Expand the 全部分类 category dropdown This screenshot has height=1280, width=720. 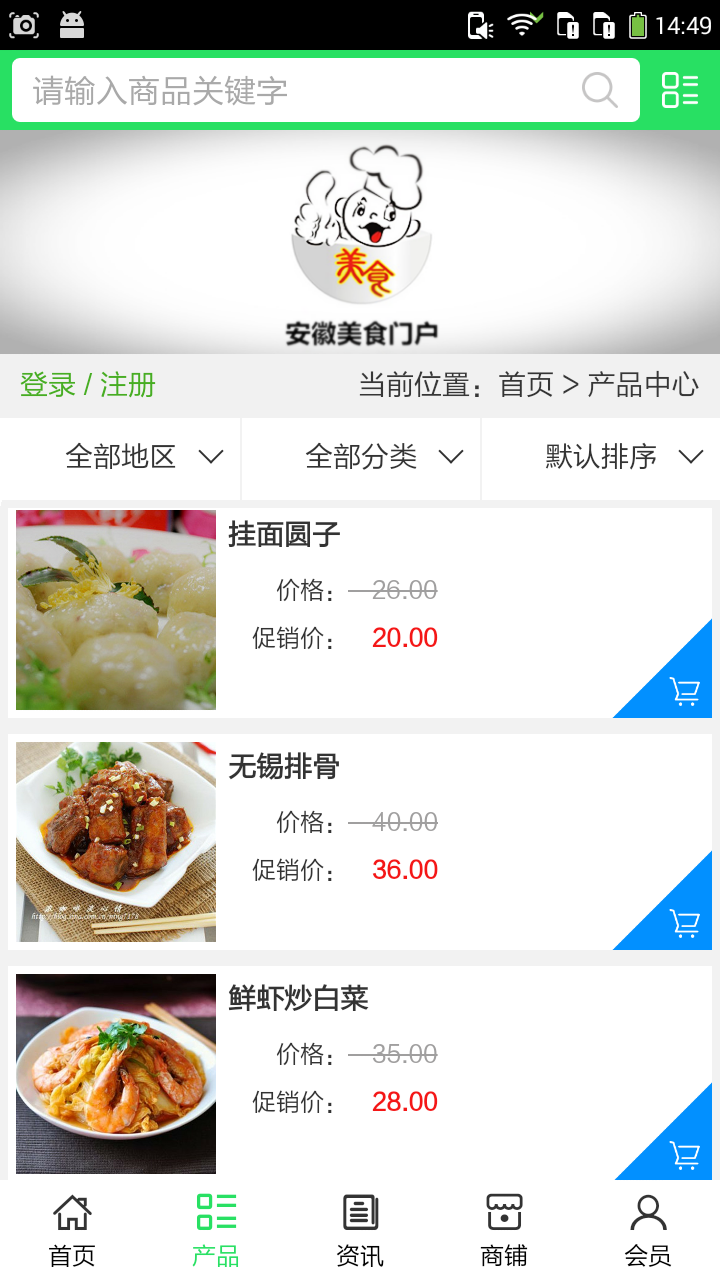pyautogui.click(x=384, y=457)
